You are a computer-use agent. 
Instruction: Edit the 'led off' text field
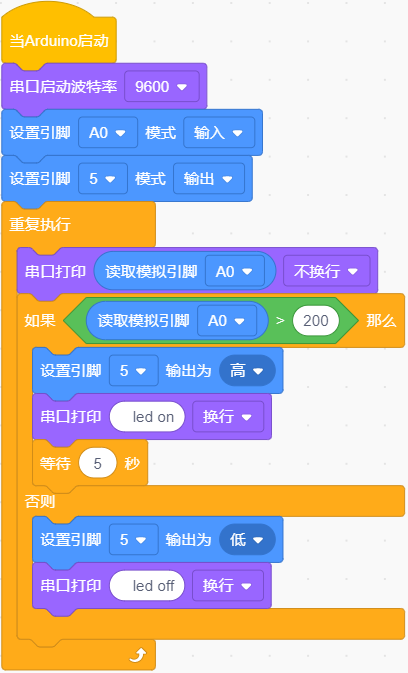click(147, 585)
